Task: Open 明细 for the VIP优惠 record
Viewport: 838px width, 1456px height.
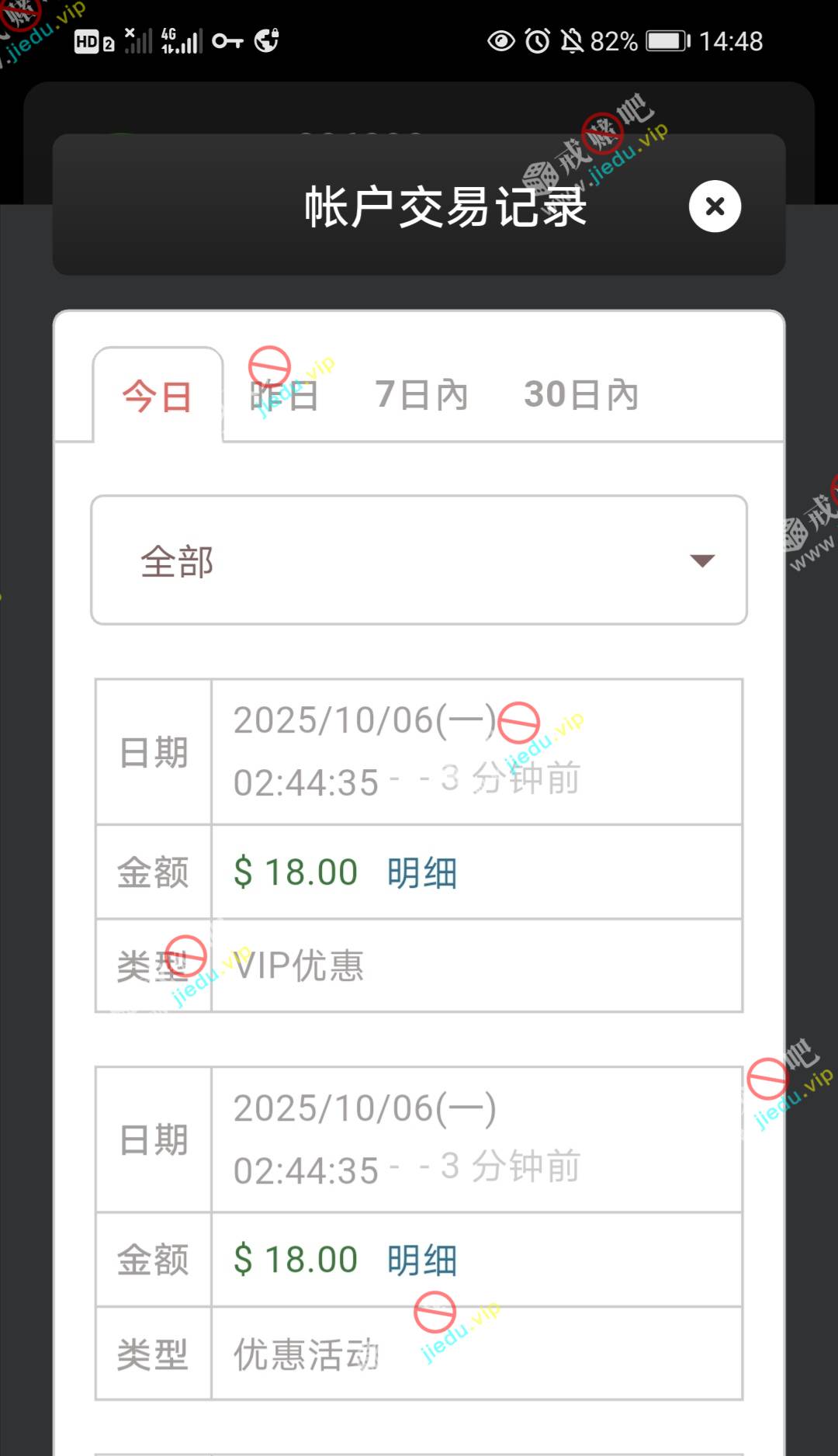Action: 422,872
